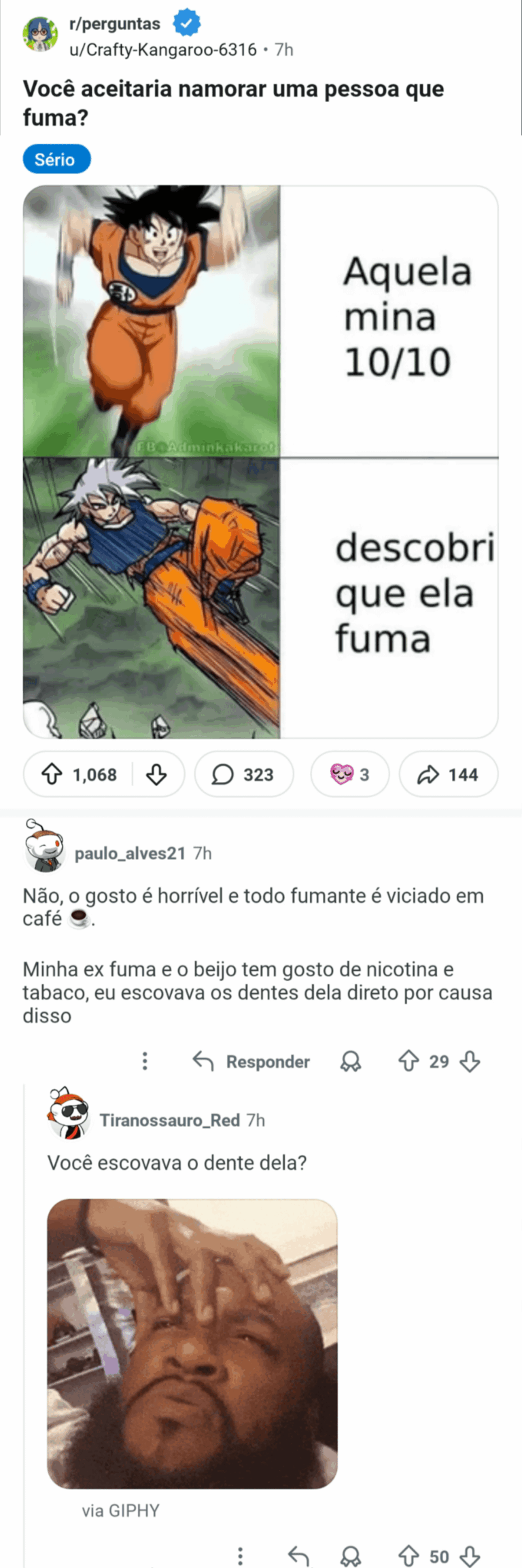
Task: Award paulo_alves21's comment
Action: (351, 1061)
